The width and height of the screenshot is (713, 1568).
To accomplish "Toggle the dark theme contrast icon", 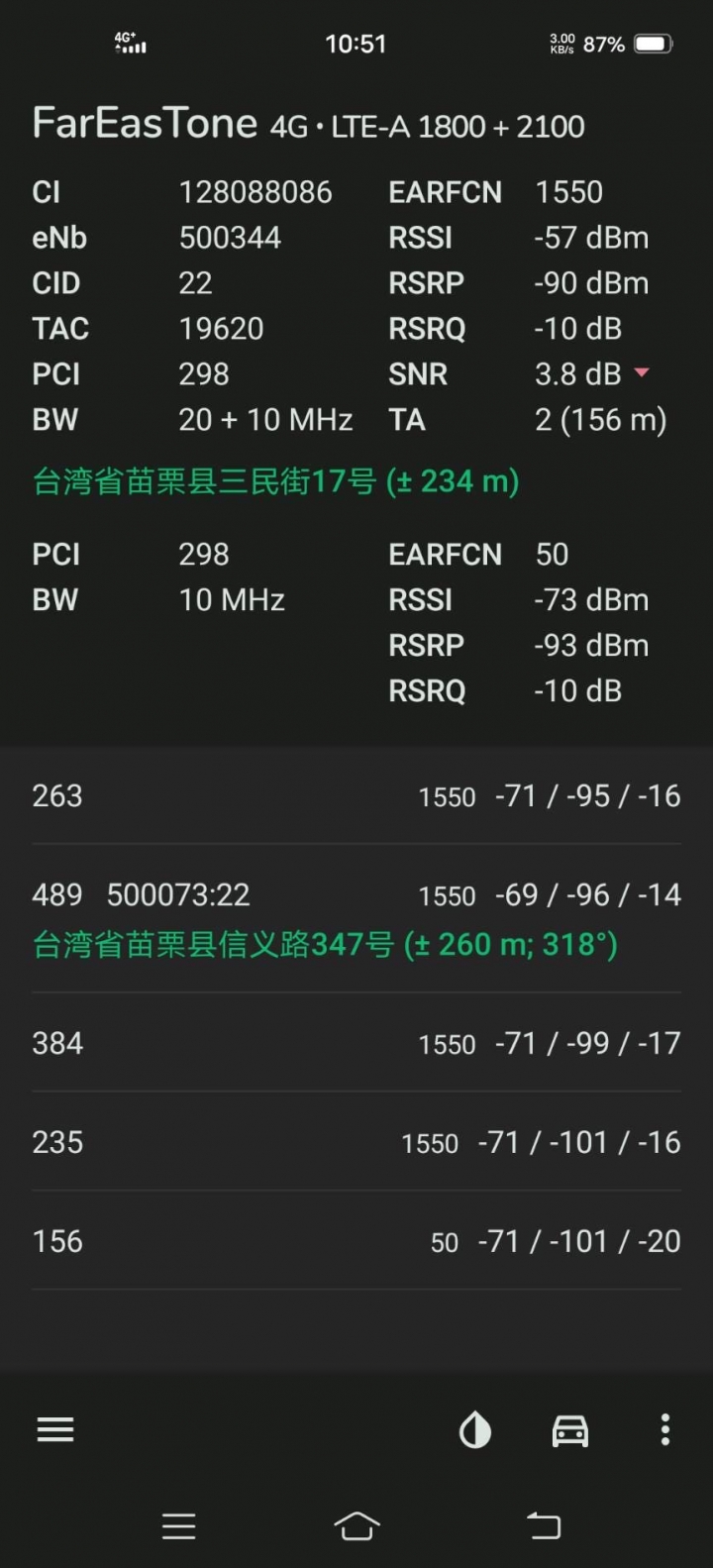I will [475, 1430].
